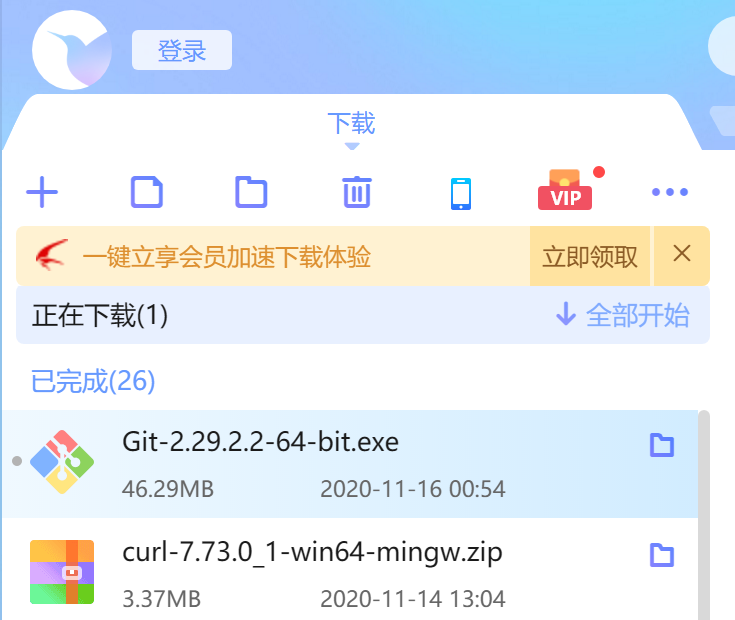Expand the 已完成(26) section
Viewport: 735px width, 620px height.
click(x=93, y=380)
